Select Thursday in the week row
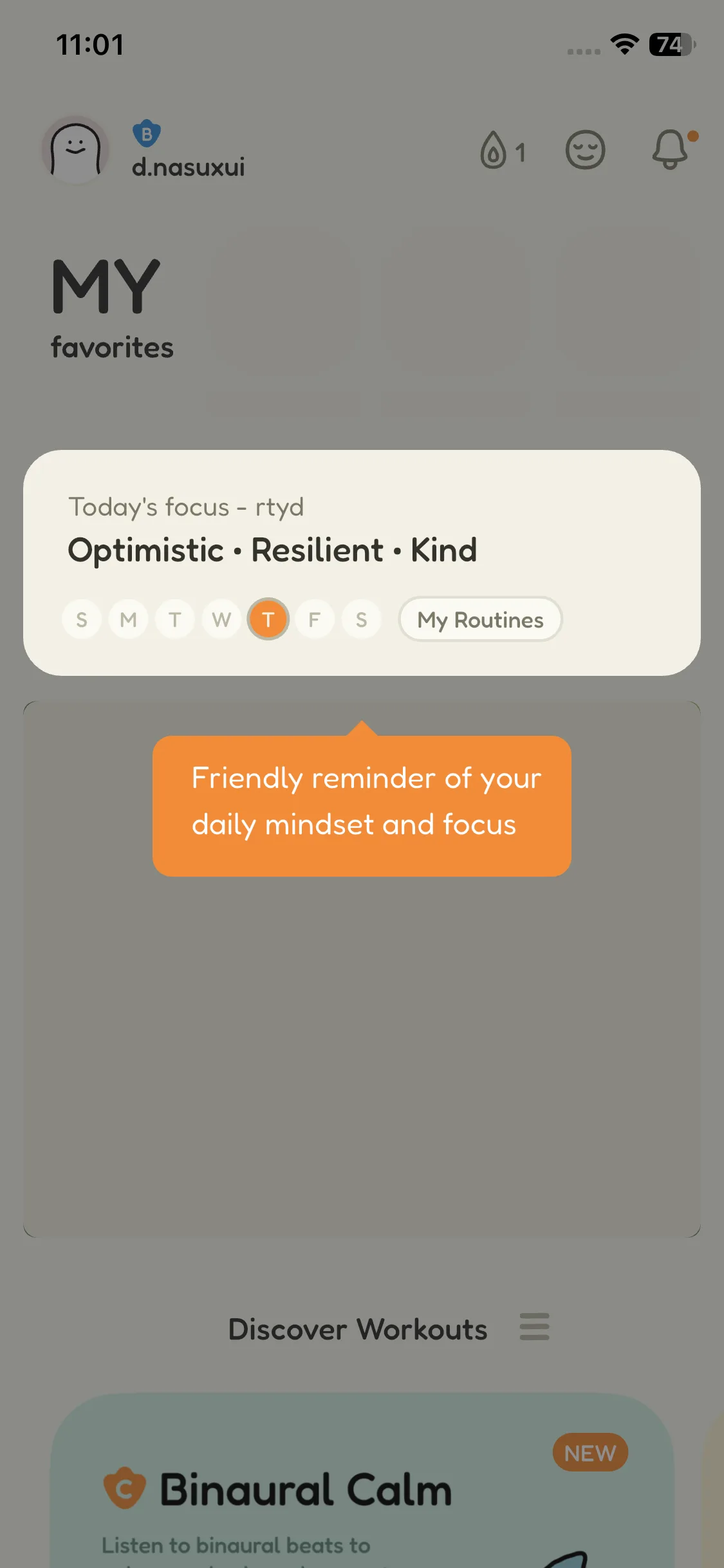This screenshot has height=1568, width=724. pos(268,620)
